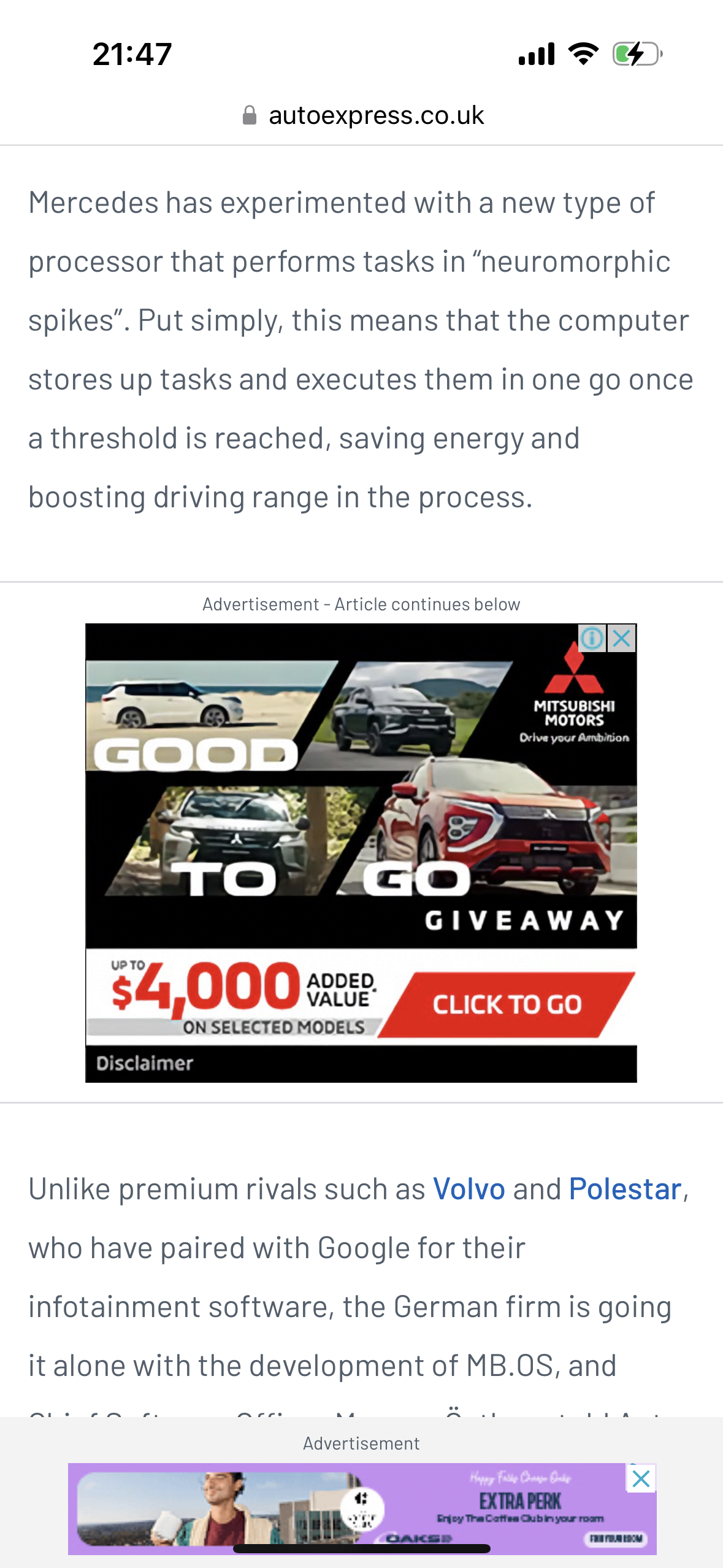Open the Polestar link
The height and width of the screenshot is (1568, 723).
(x=625, y=1189)
